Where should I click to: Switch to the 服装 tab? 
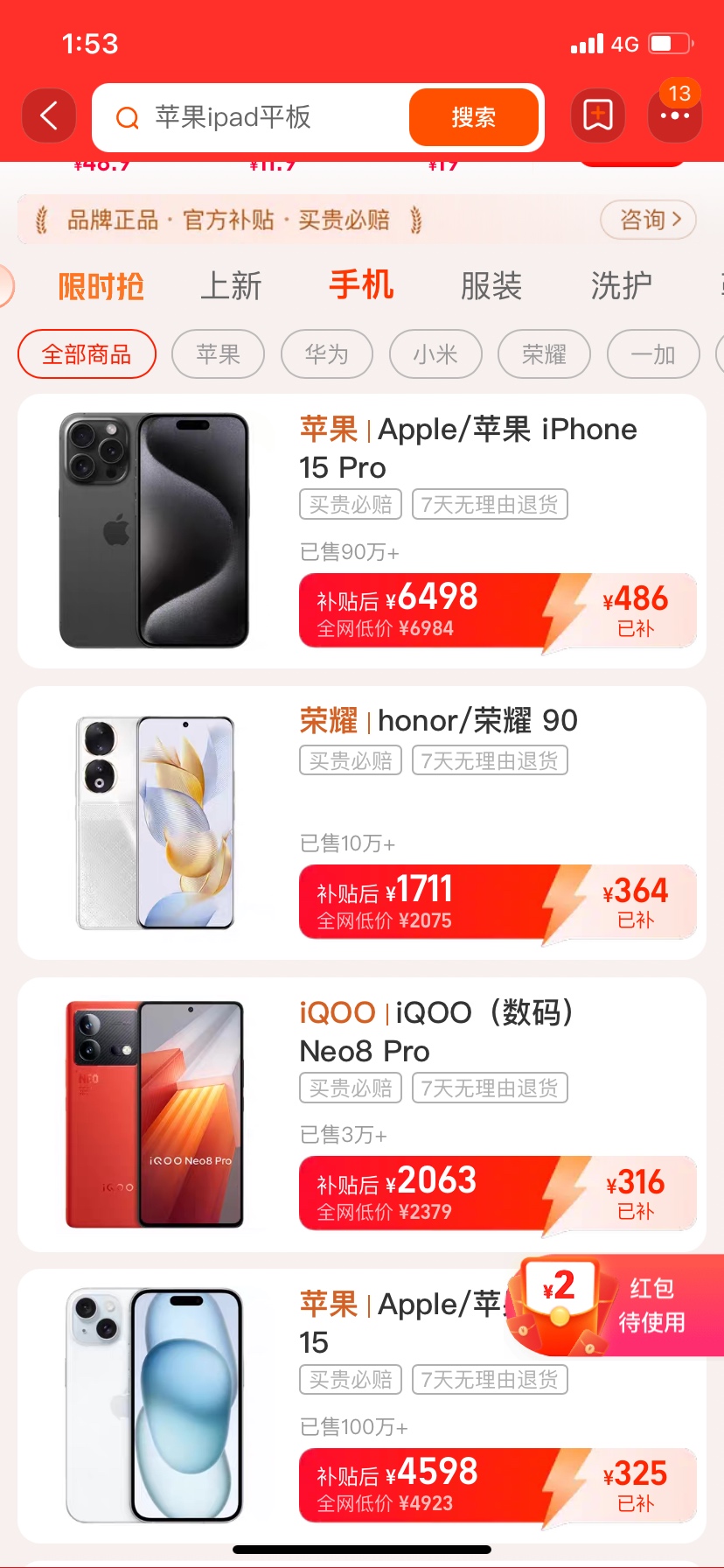491,286
